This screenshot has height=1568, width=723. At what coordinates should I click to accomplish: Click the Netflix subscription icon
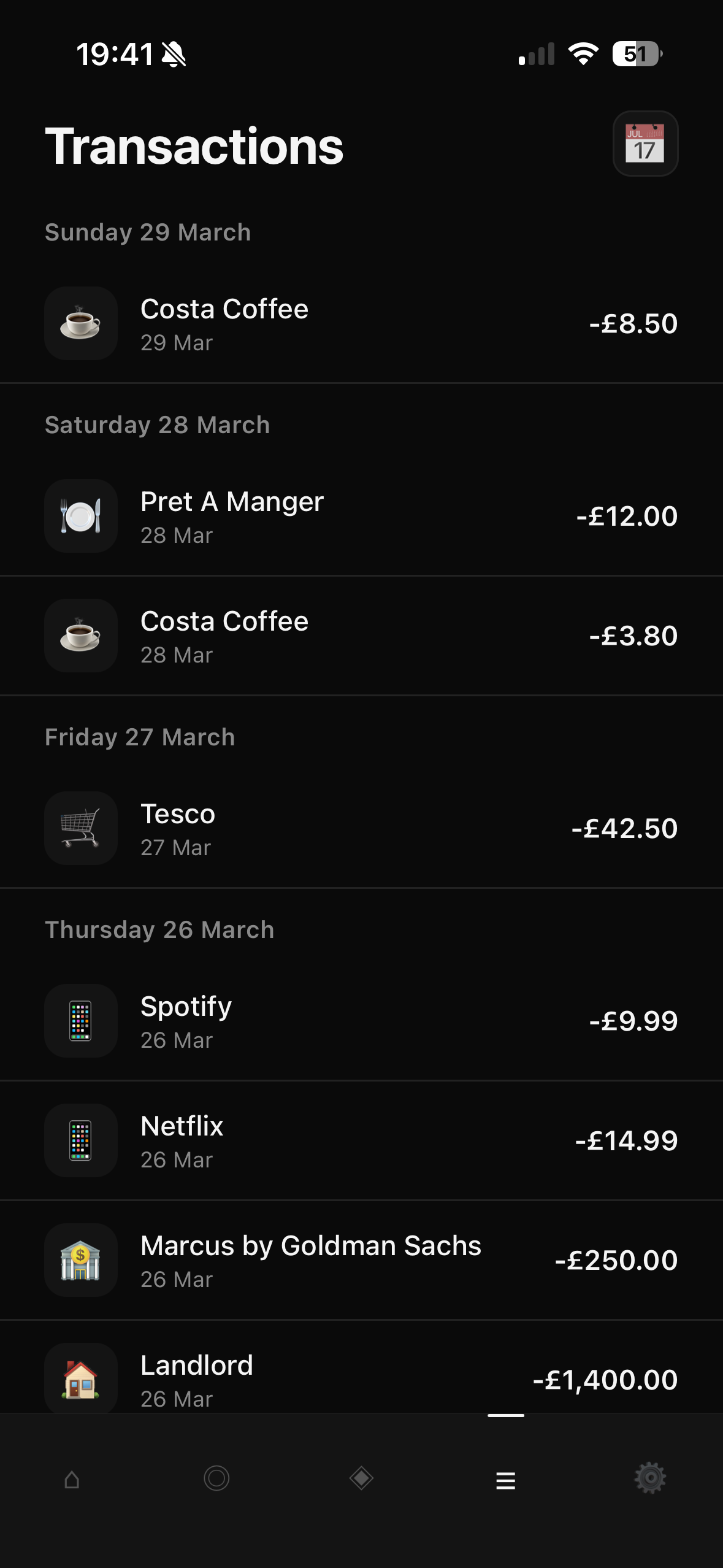point(80,1140)
